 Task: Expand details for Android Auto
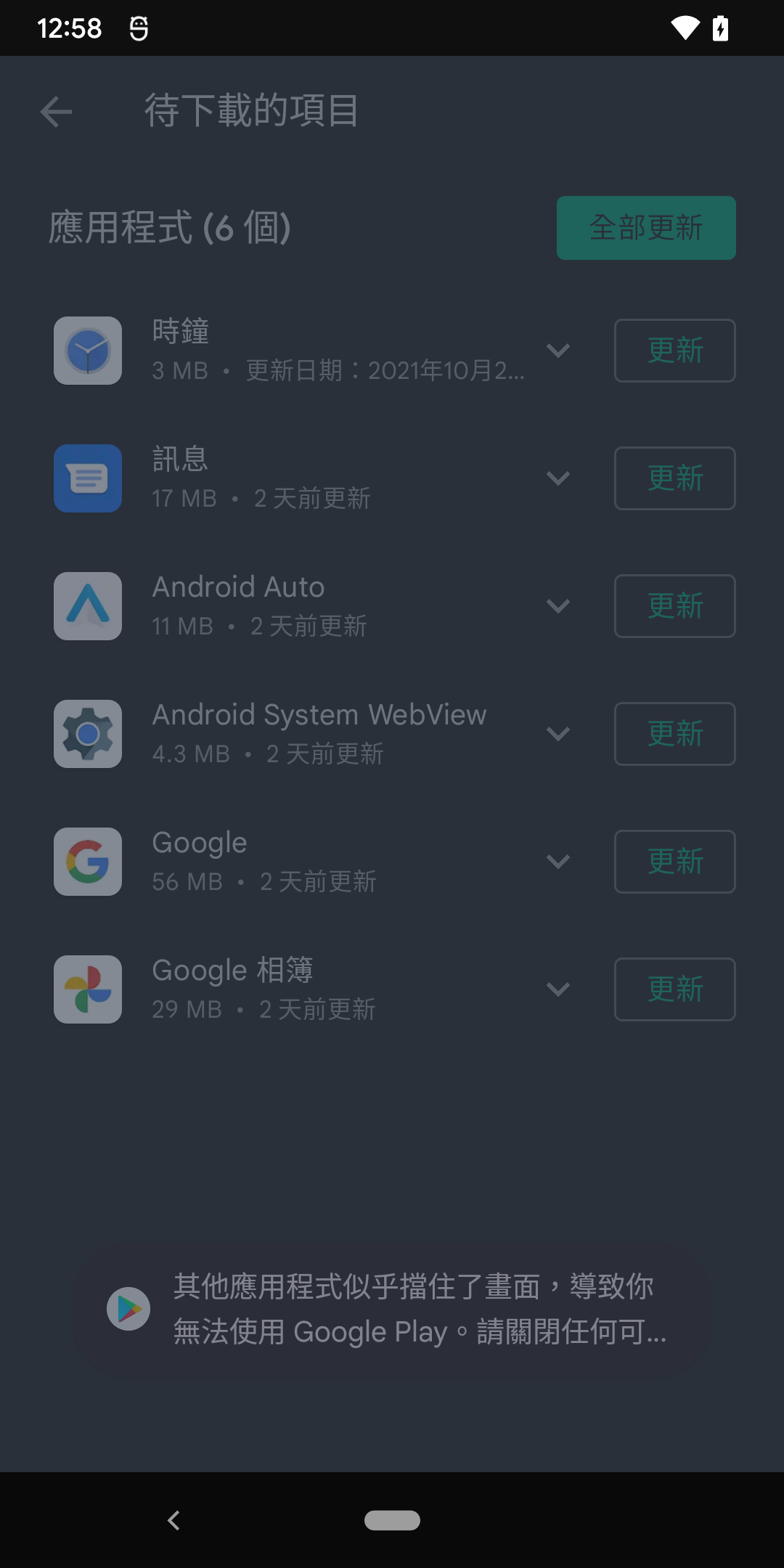pos(558,606)
